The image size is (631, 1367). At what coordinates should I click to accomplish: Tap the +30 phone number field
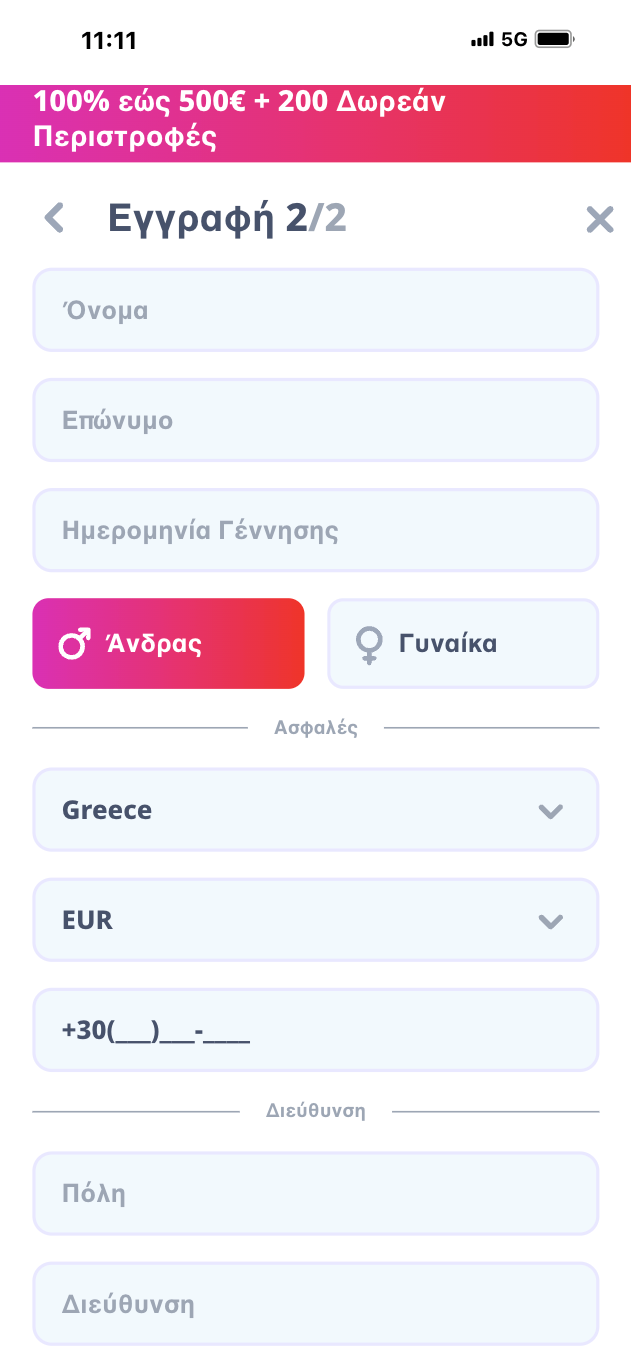[315, 1030]
